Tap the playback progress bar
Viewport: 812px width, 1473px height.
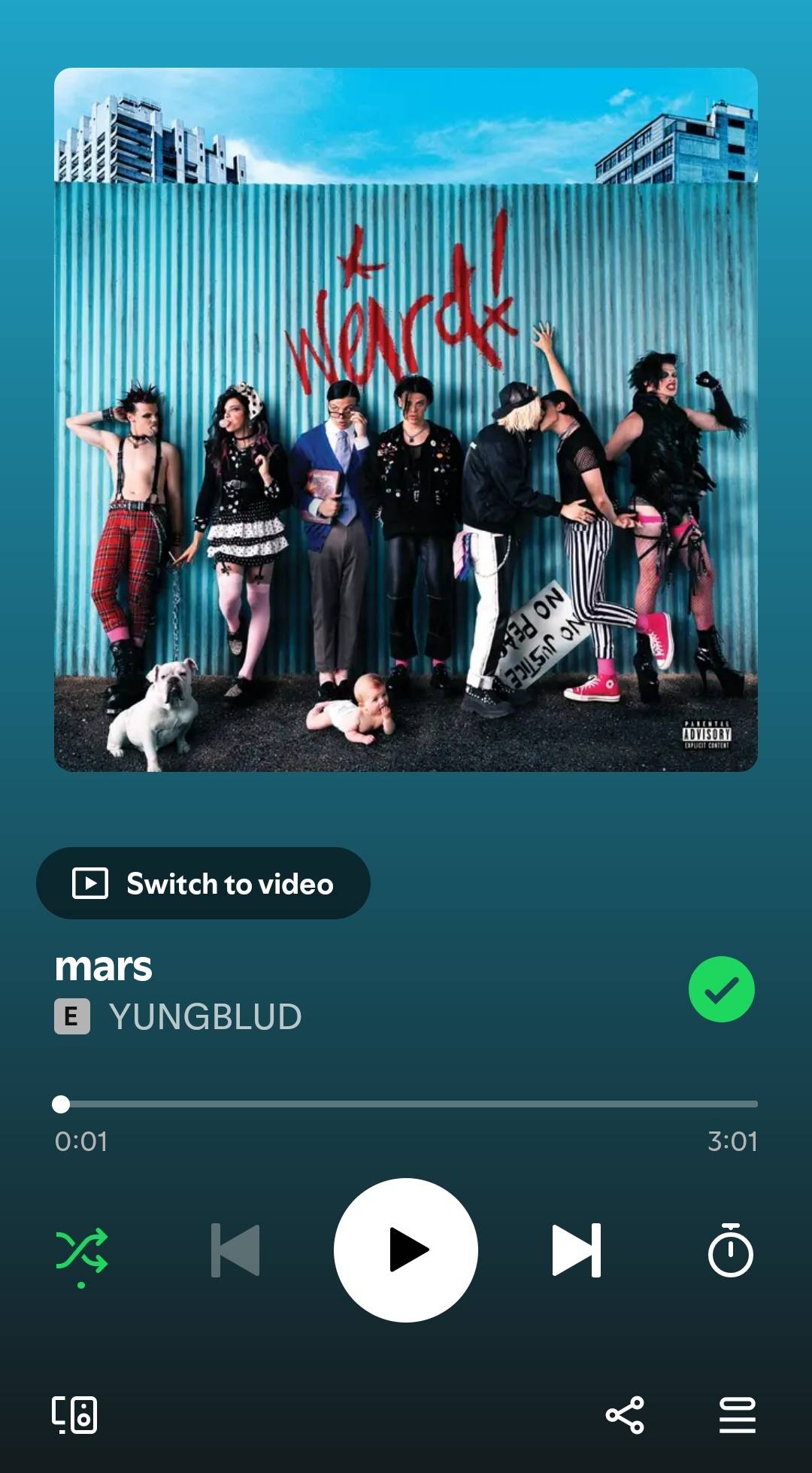tap(406, 1104)
